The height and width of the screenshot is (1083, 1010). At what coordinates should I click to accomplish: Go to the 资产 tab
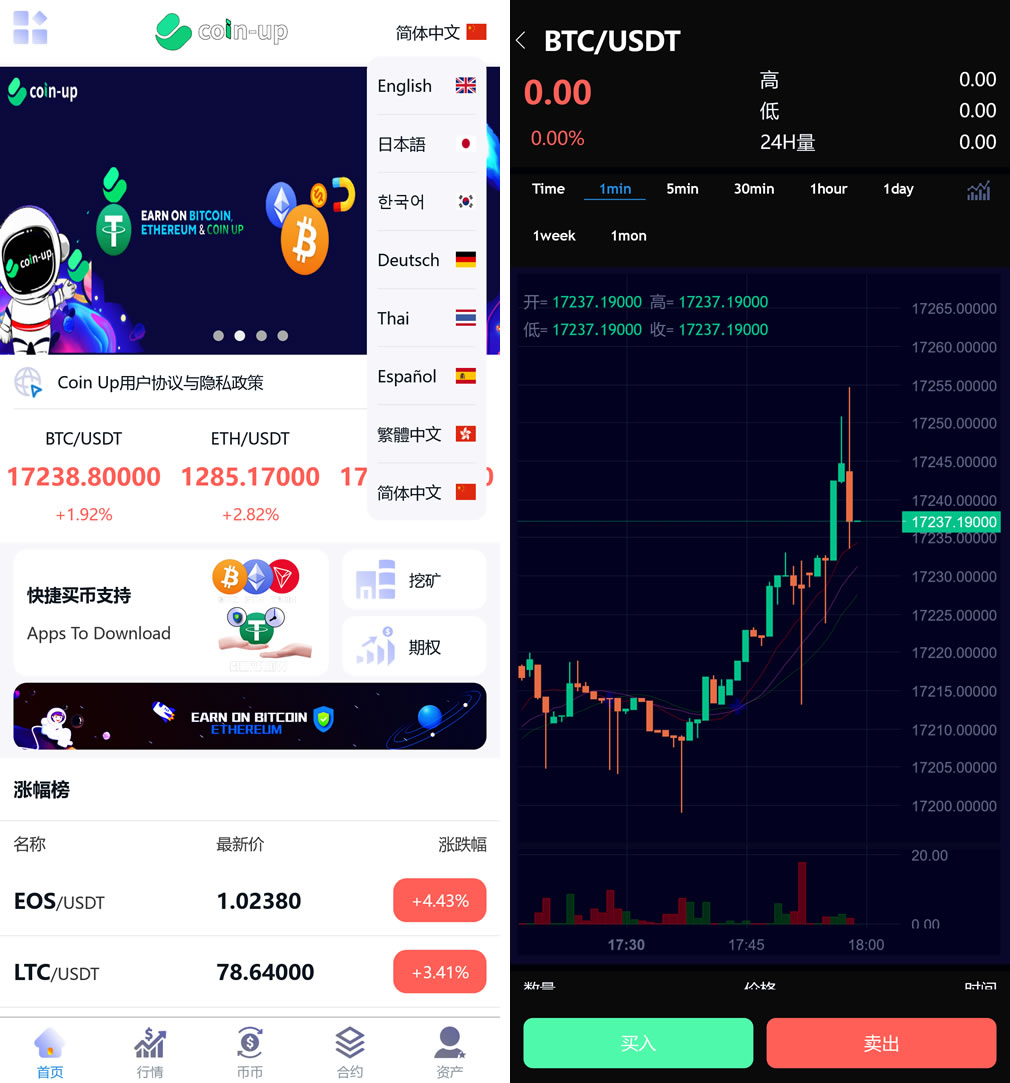[450, 1053]
